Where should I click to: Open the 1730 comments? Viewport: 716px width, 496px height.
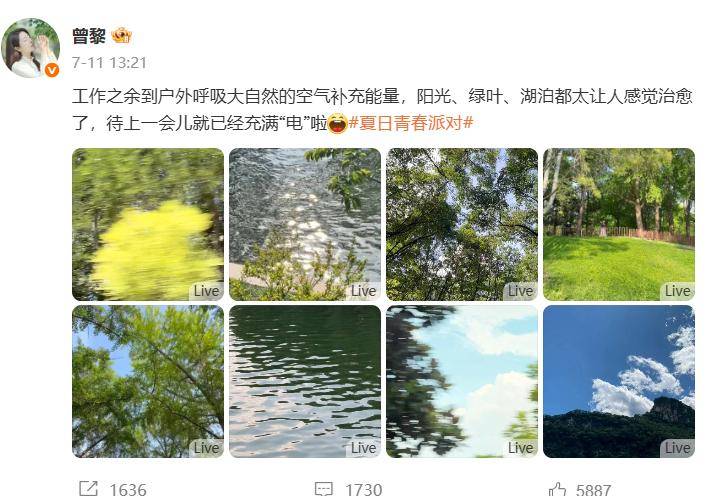click(348, 488)
